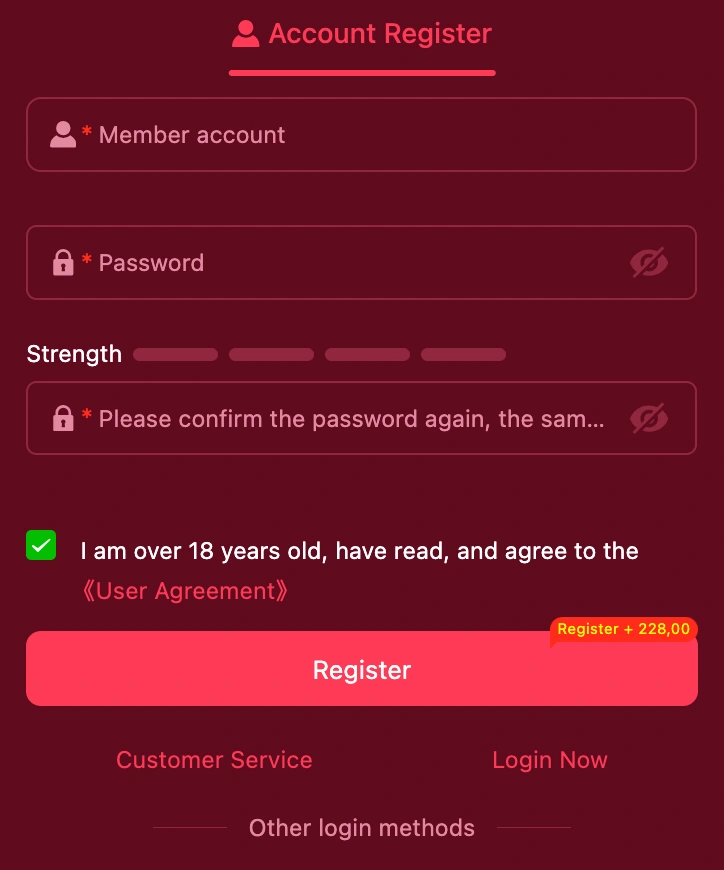
Task: Show the password using the eye toggle
Action: (x=650, y=262)
